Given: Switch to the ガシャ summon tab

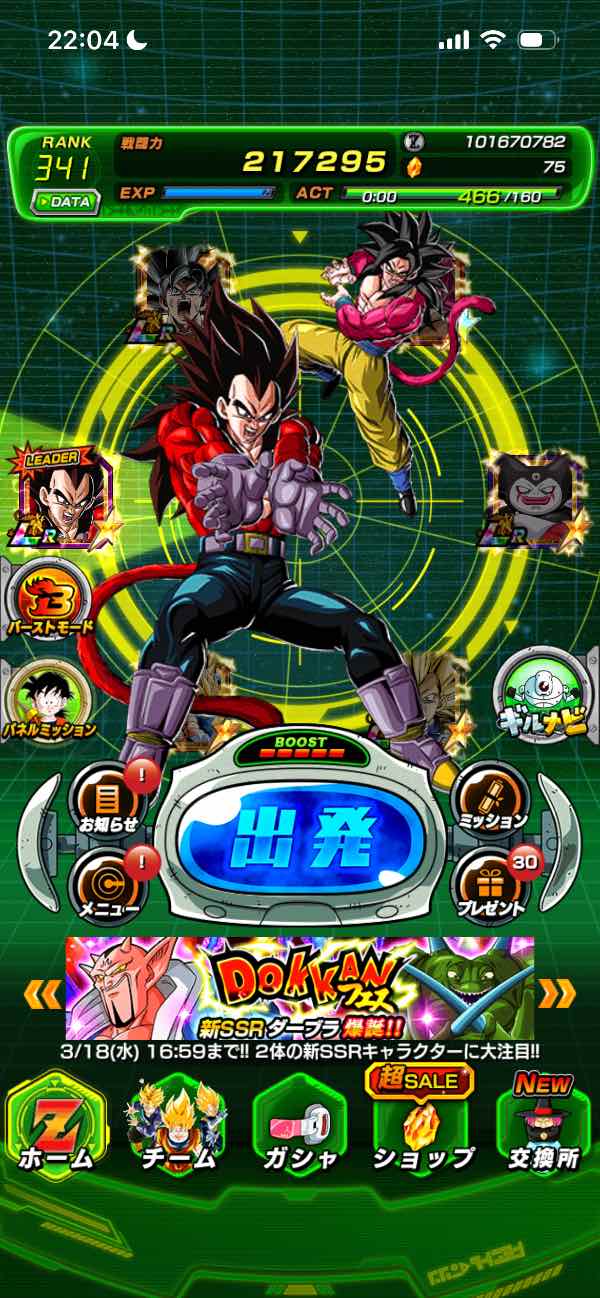Looking at the screenshot, I should click(299, 1123).
